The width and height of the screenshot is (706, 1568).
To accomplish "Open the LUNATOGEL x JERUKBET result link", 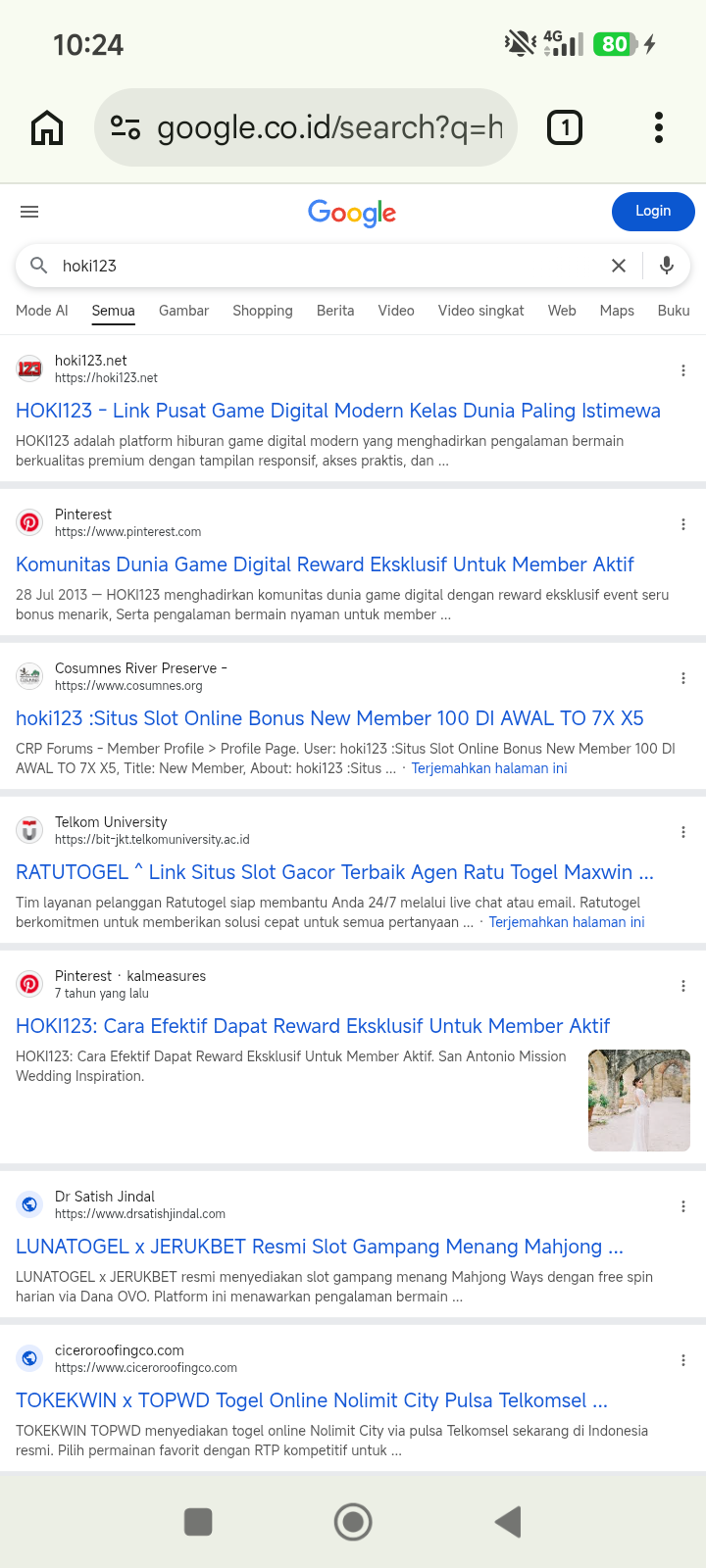I will click(320, 1247).
